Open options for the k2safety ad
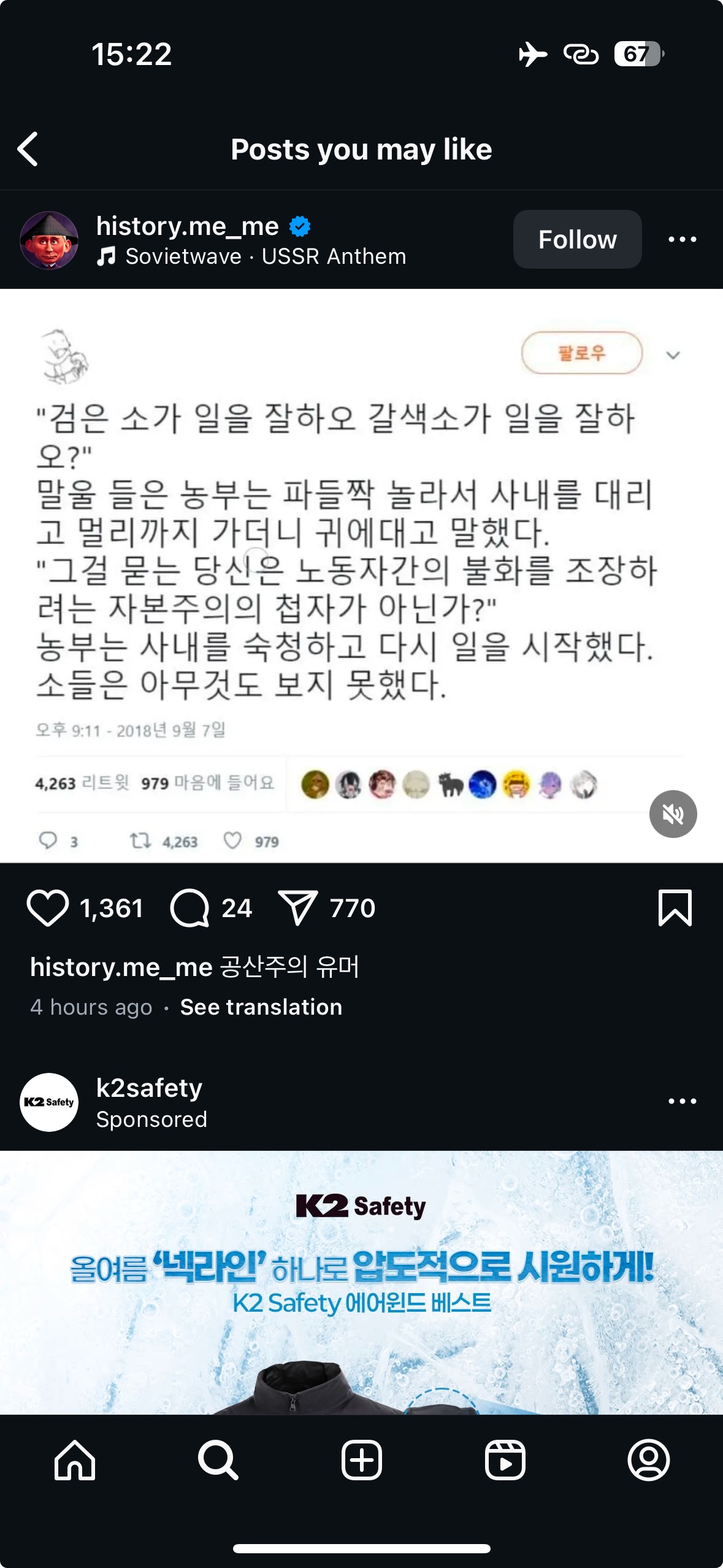The image size is (723, 1568). click(x=682, y=1101)
